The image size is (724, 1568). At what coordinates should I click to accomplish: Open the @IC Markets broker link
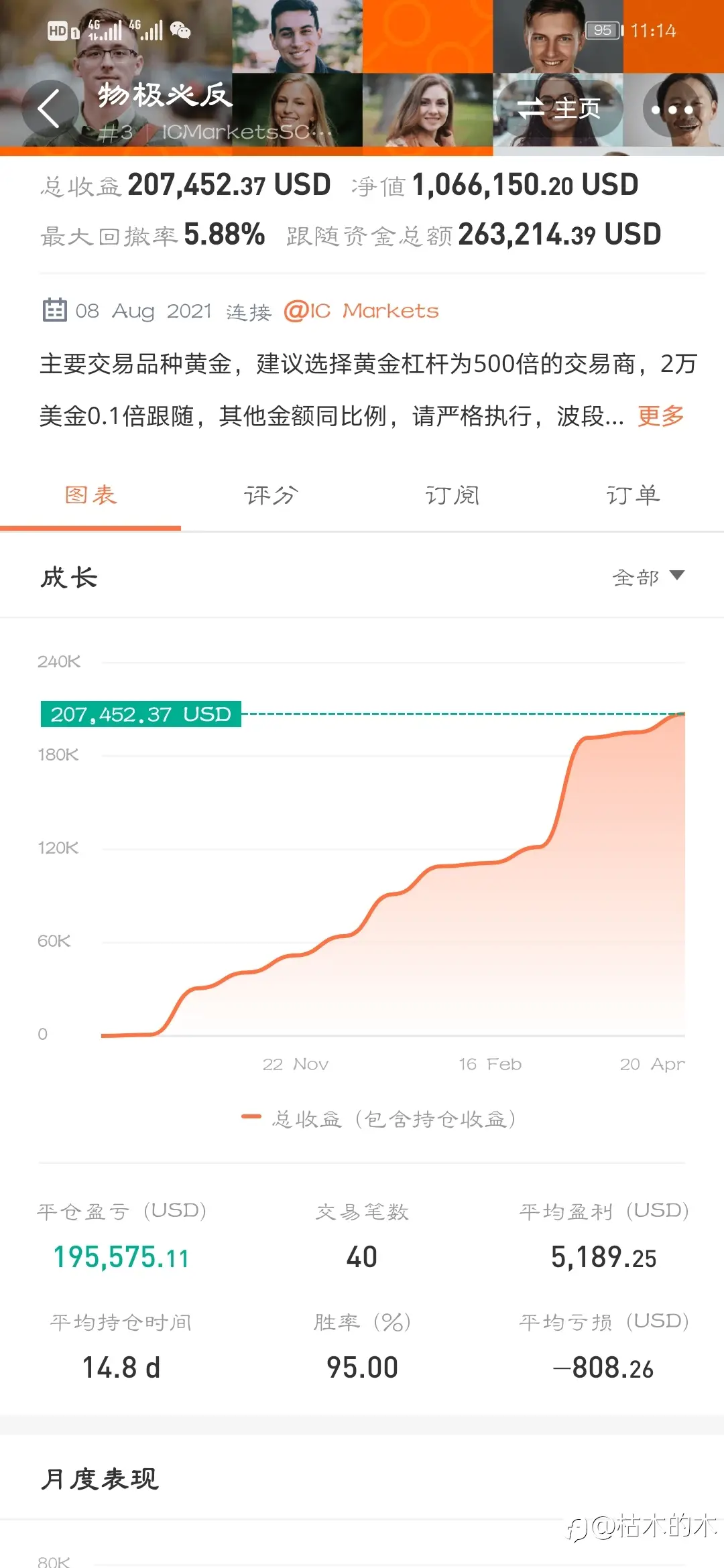(361, 311)
